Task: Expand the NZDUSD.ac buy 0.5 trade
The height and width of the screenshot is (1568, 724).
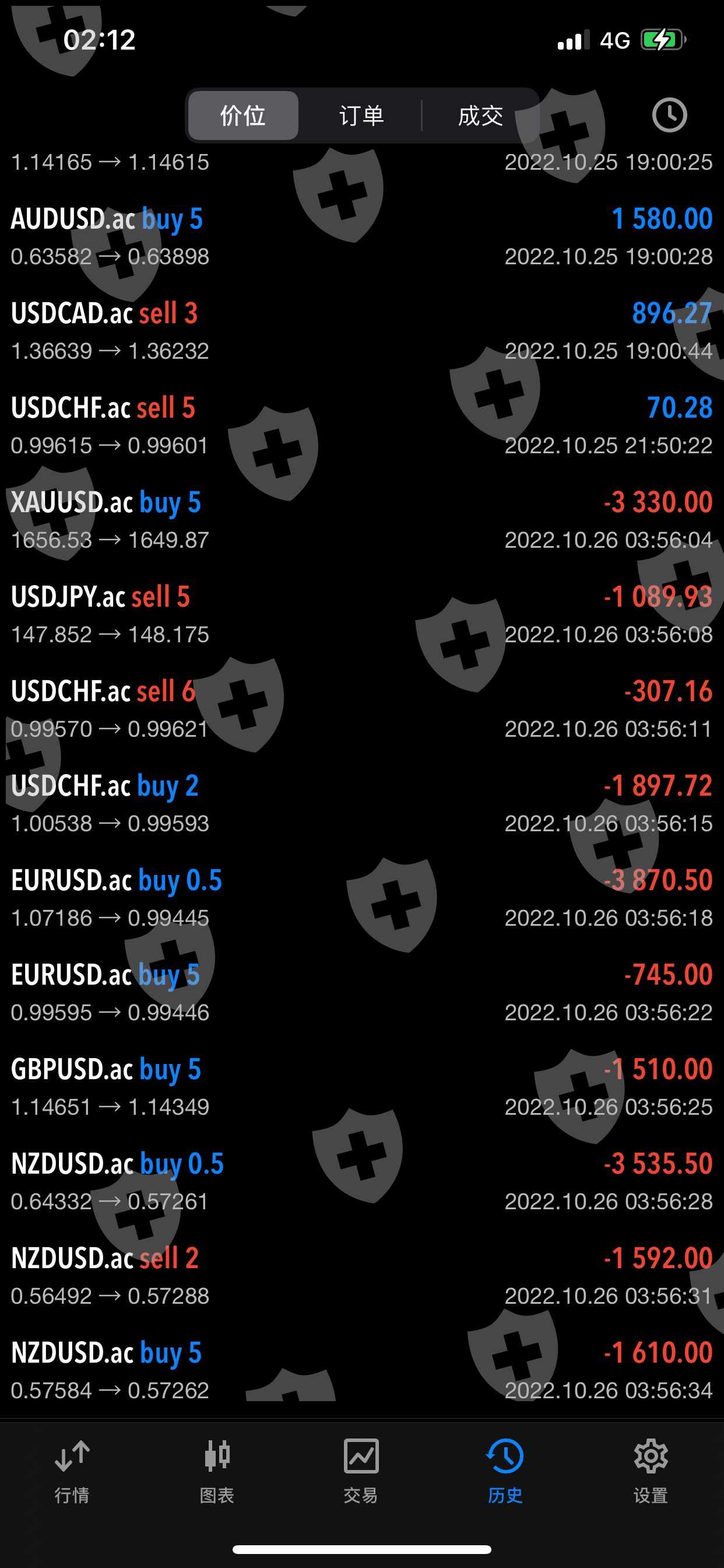Action: (361, 1181)
